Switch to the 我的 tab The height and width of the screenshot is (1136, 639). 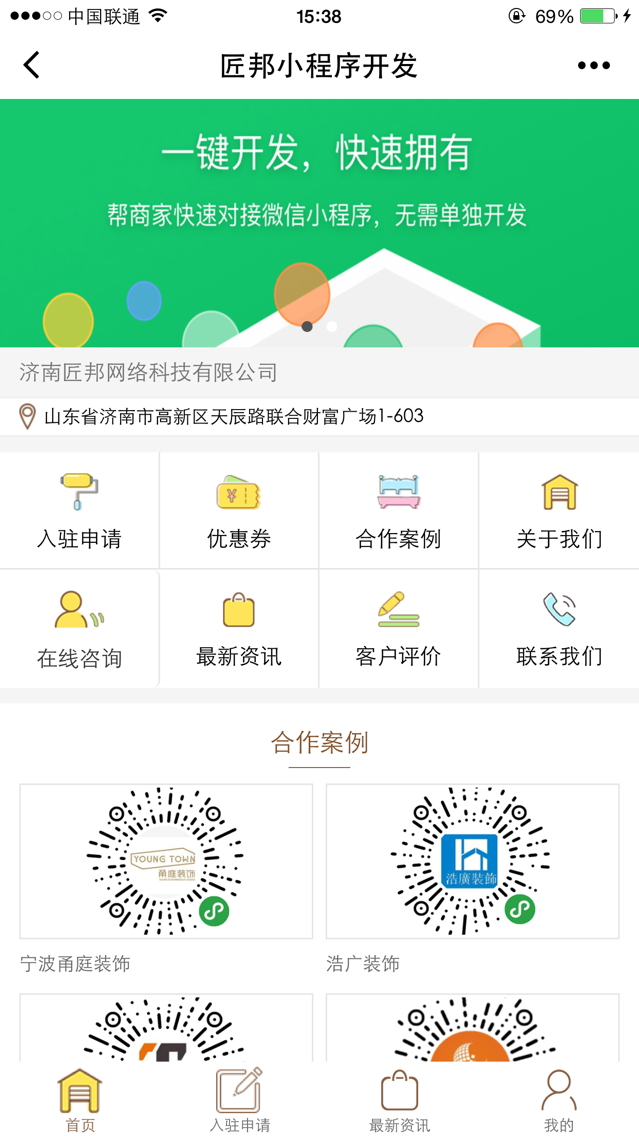(559, 1100)
